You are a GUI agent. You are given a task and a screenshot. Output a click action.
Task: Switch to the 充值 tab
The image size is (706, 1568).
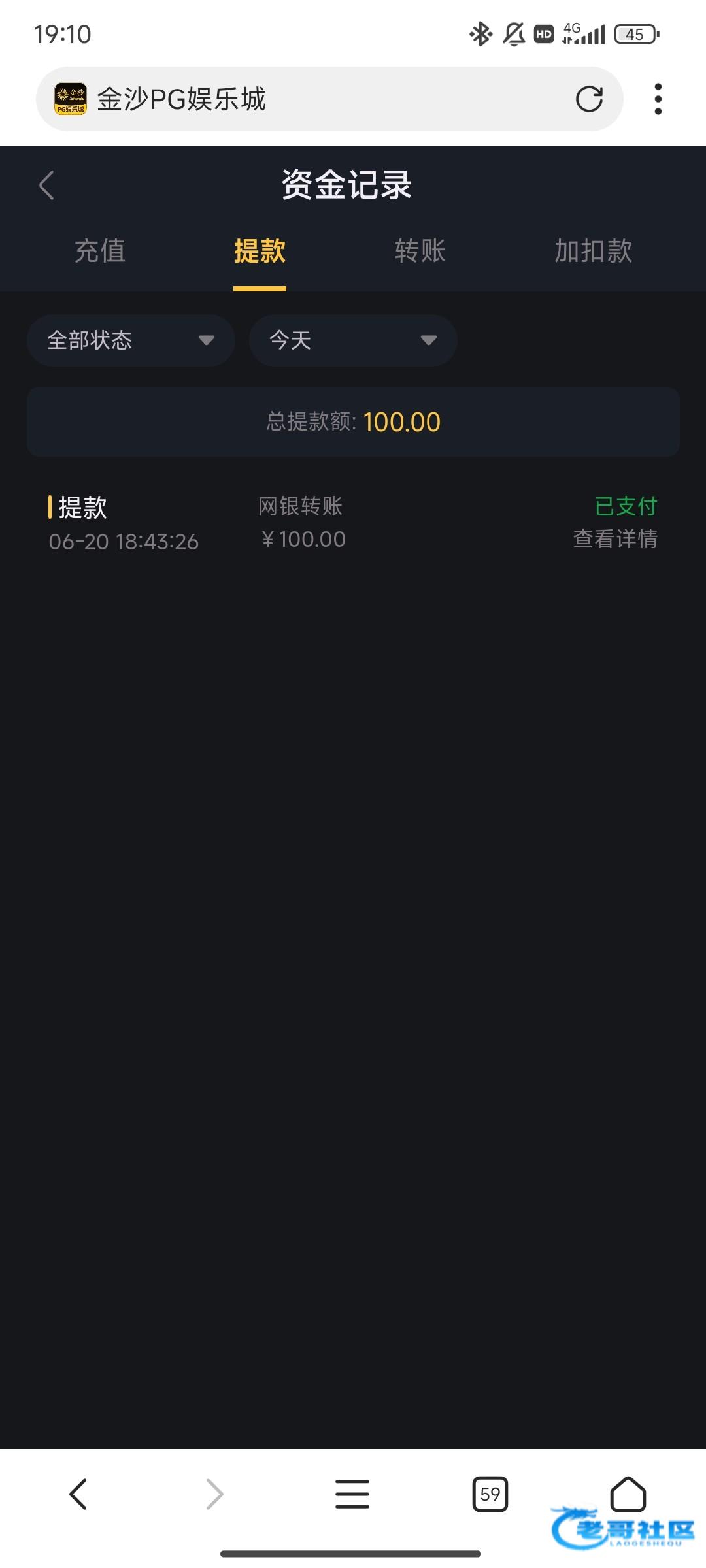[100, 251]
